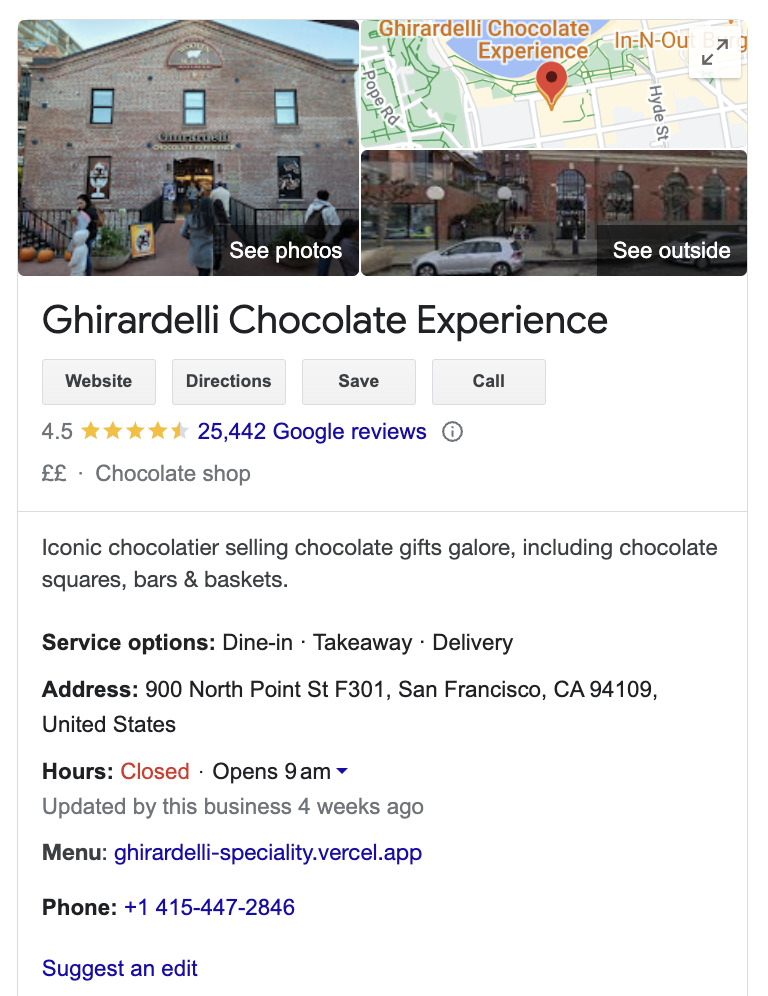The height and width of the screenshot is (996, 768).
Task: Click the fourth star in the rating
Action: pos(156,431)
